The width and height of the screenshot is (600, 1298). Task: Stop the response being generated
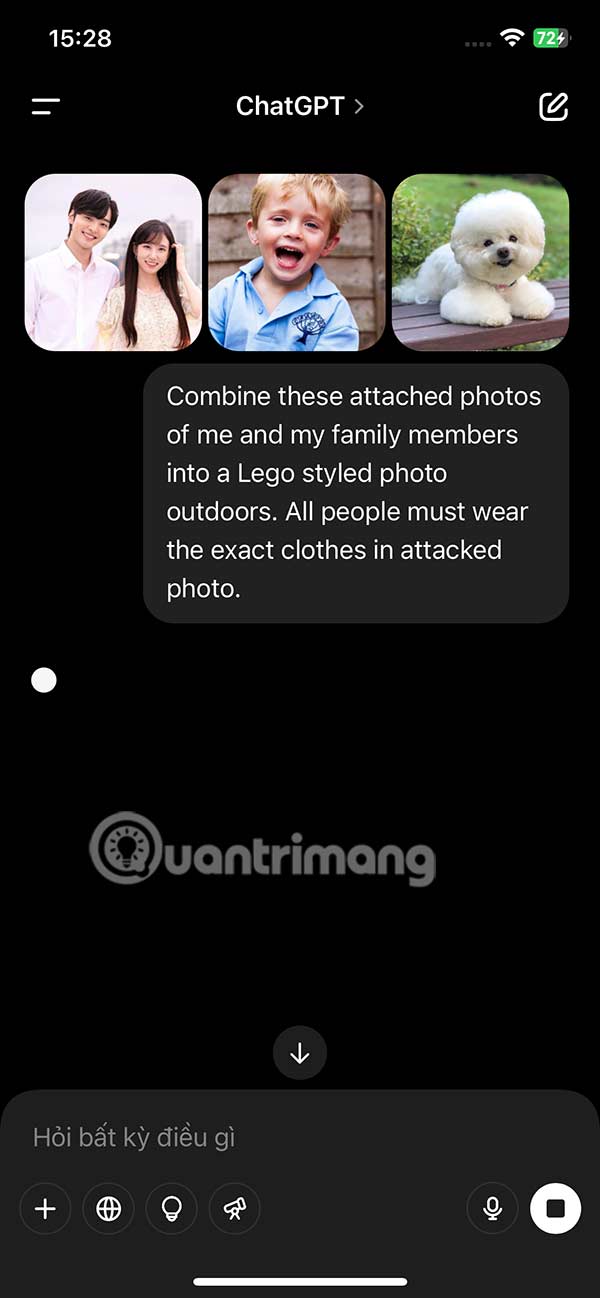point(555,1209)
